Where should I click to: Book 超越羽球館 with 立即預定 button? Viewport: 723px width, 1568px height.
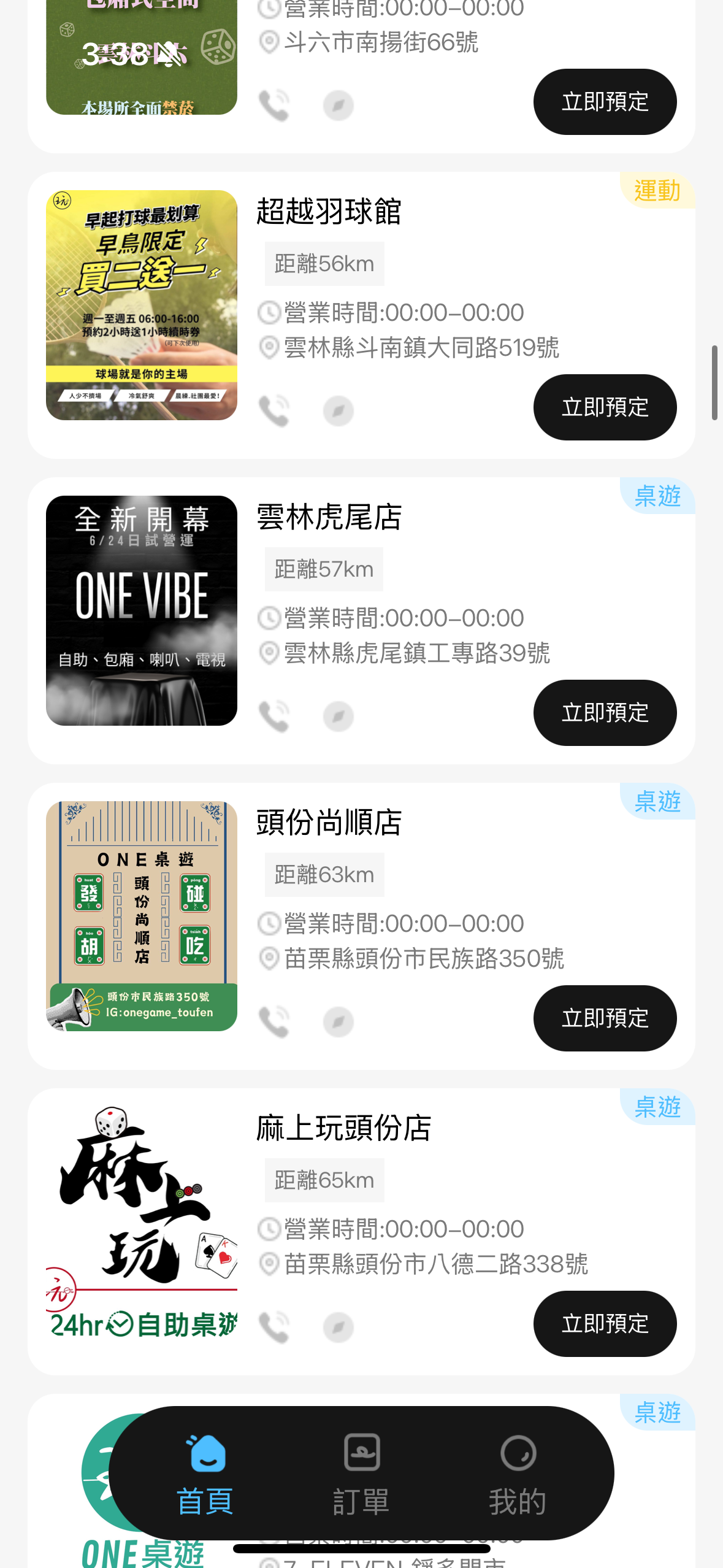(604, 407)
